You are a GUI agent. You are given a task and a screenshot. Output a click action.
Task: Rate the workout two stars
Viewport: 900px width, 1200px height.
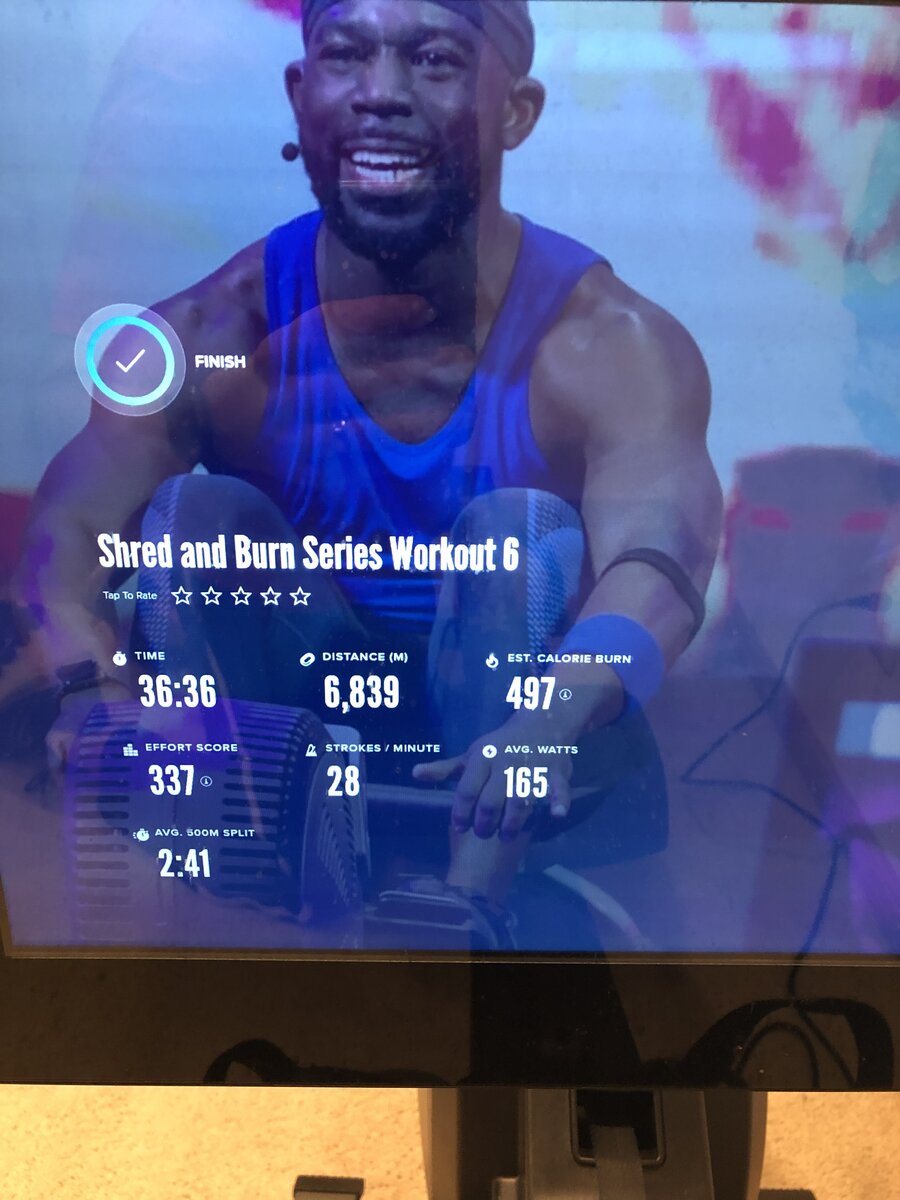(211, 596)
